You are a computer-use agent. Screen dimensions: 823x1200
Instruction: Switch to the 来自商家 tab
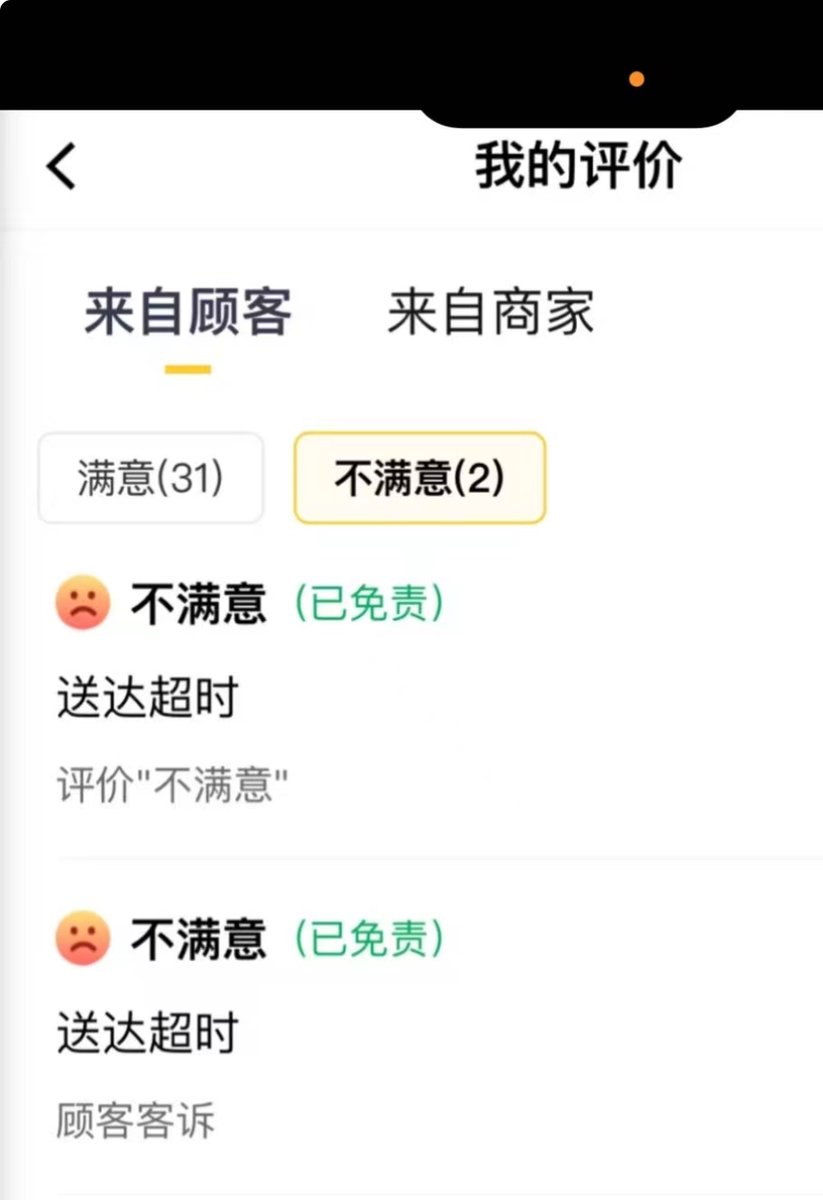point(490,313)
